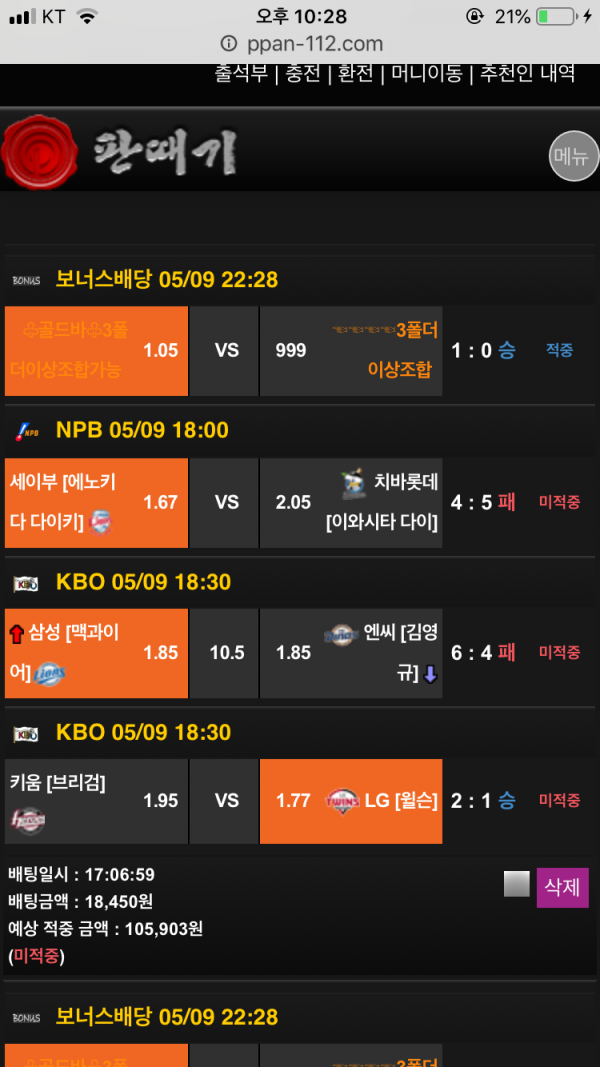Open the 환전 link

click(x=356, y=73)
